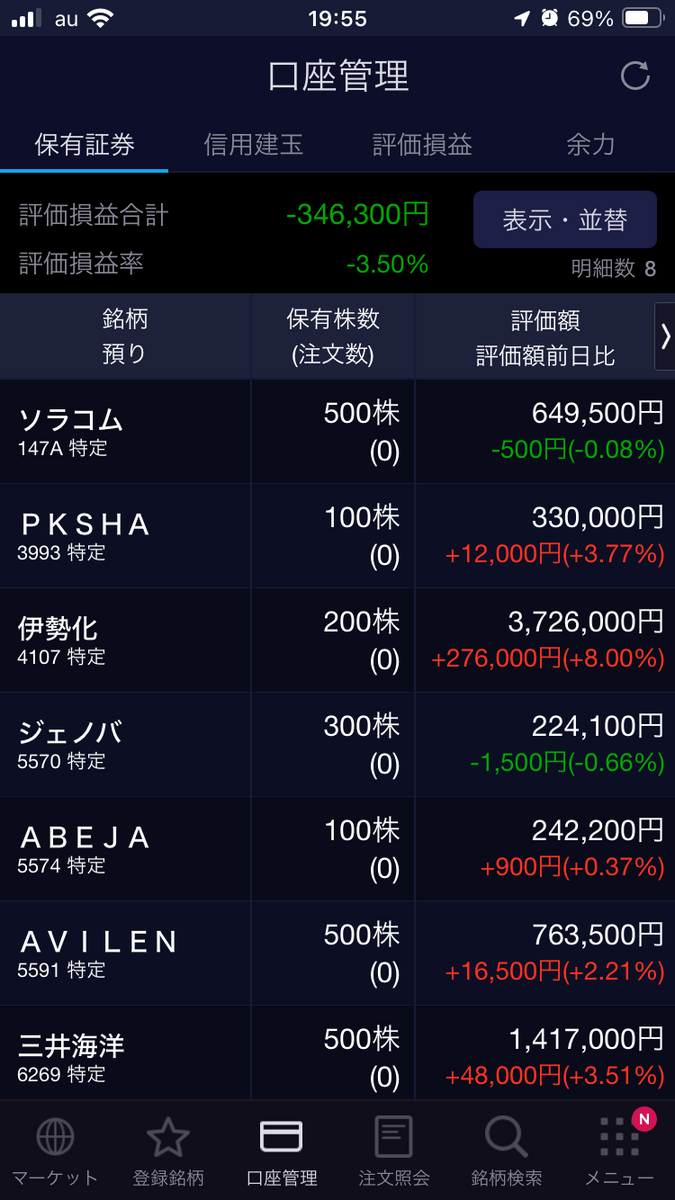View the AVILEN holding
Viewport: 675px width, 1200px height.
[x=337, y=952]
